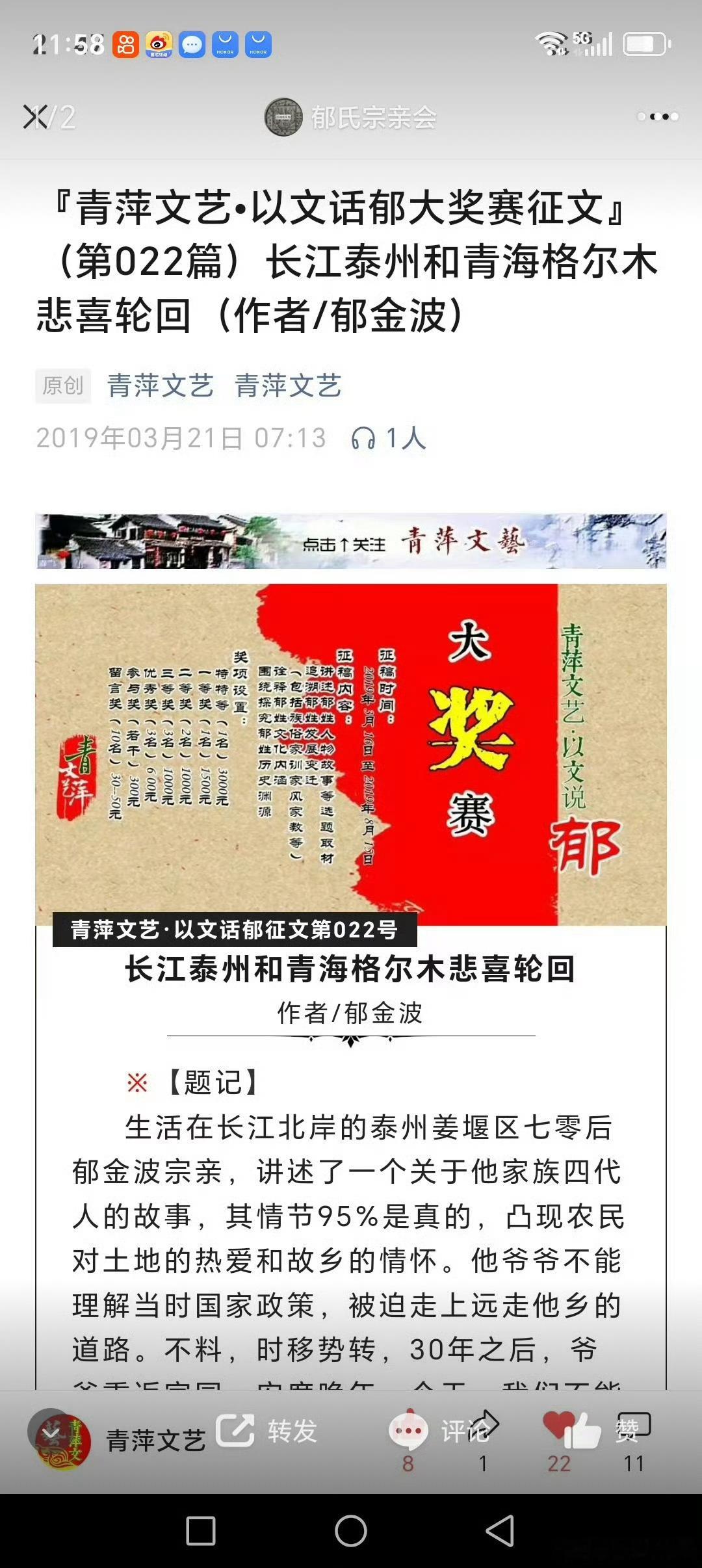Viewport: 702px width, 1568px height.
Task: Tap the 郁氏宗亲会 account avatar
Action: (x=284, y=117)
